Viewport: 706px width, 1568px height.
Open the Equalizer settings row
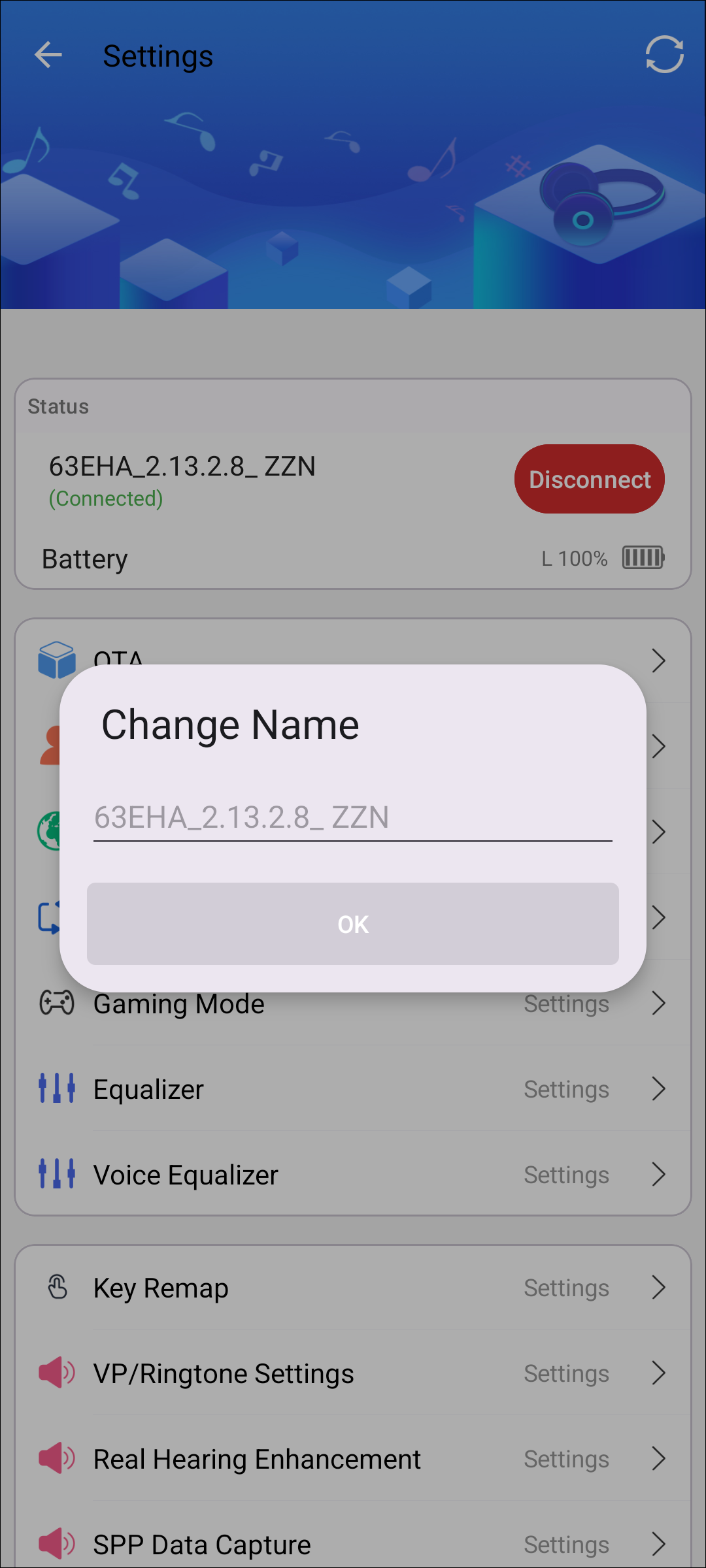click(353, 1088)
